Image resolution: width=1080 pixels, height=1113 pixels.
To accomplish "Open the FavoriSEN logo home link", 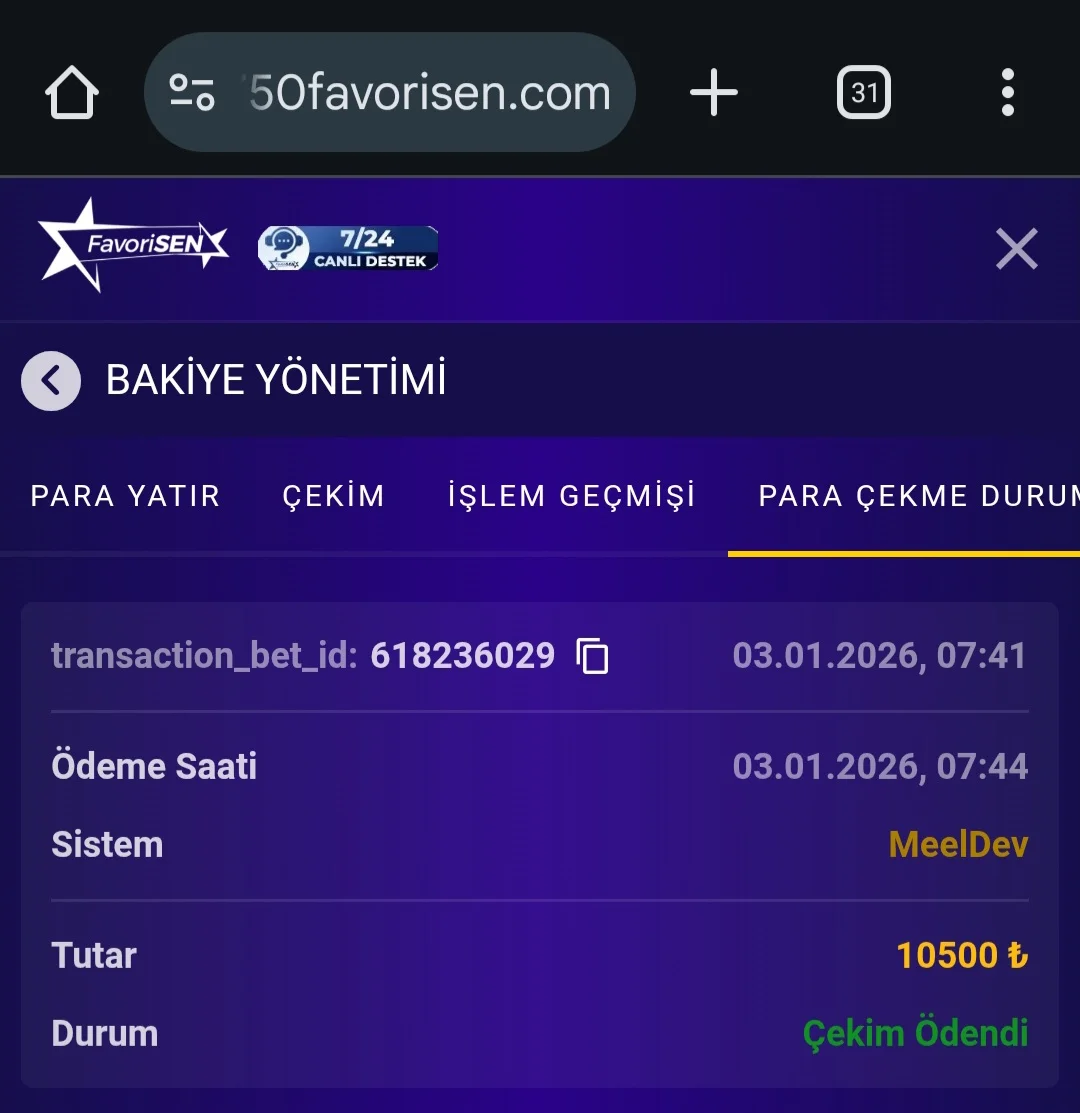I will 132,244.
